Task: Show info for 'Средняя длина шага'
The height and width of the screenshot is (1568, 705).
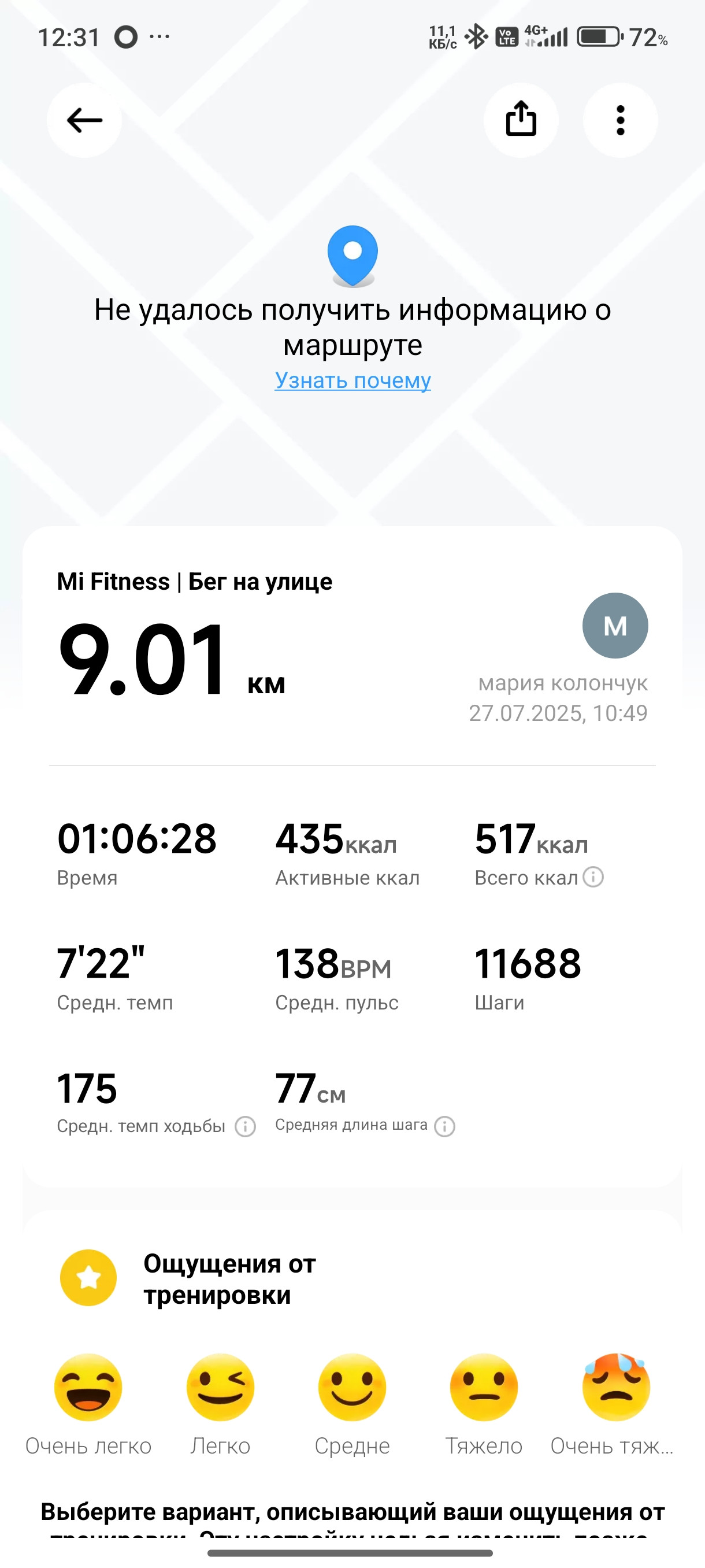Action: (x=444, y=1126)
